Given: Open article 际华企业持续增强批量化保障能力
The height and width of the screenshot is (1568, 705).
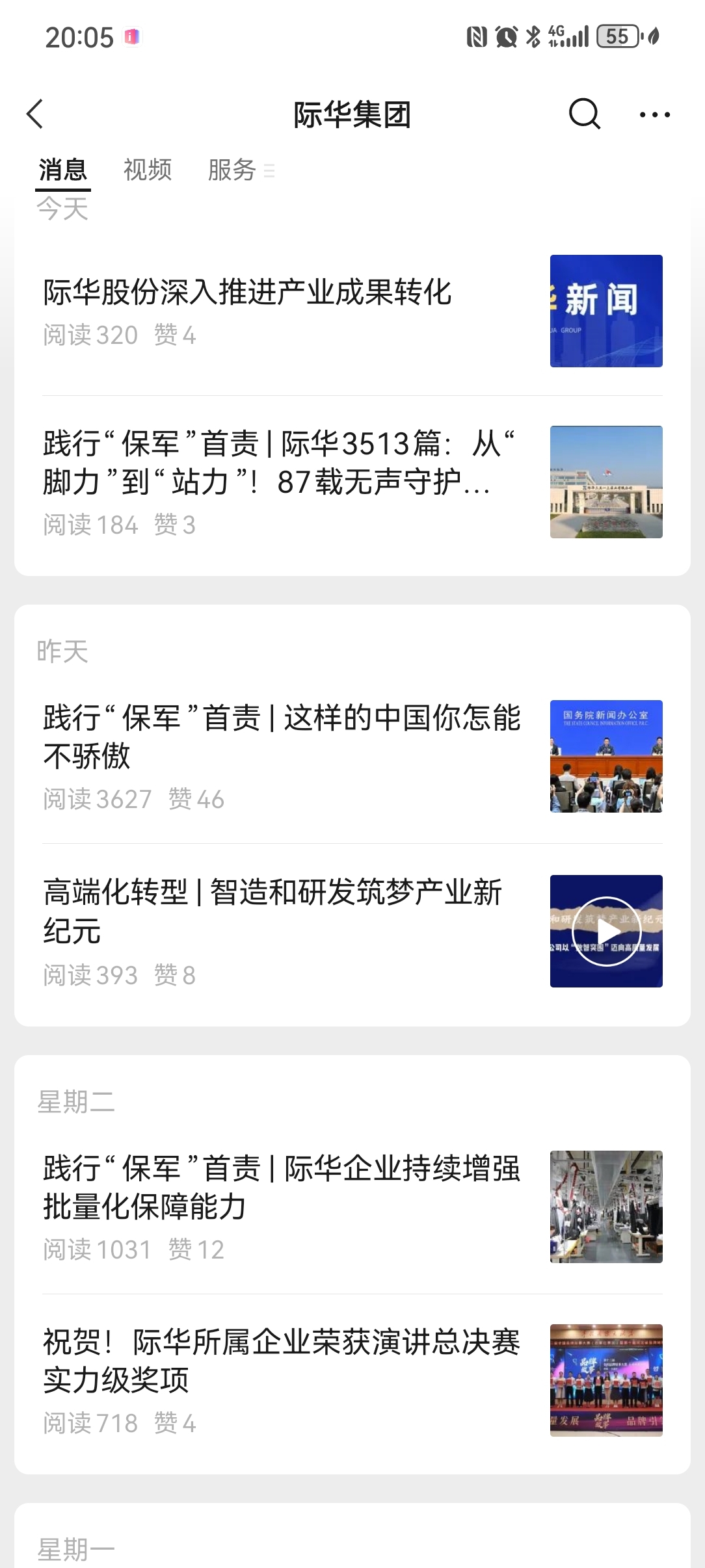Looking at the screenshot, I should 352,1207.
